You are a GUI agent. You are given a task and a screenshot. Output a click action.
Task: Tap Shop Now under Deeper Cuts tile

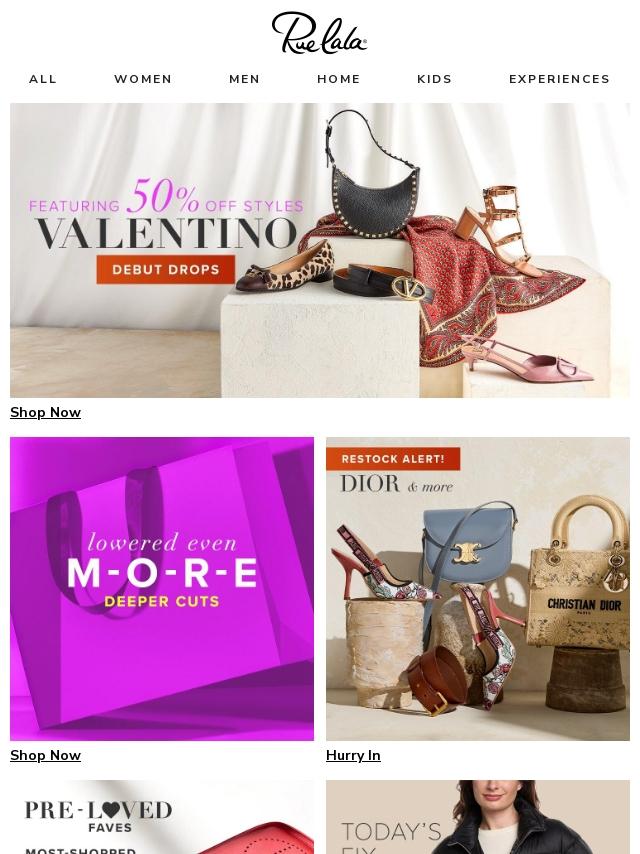pyautogui.click(x=46, y=755)
